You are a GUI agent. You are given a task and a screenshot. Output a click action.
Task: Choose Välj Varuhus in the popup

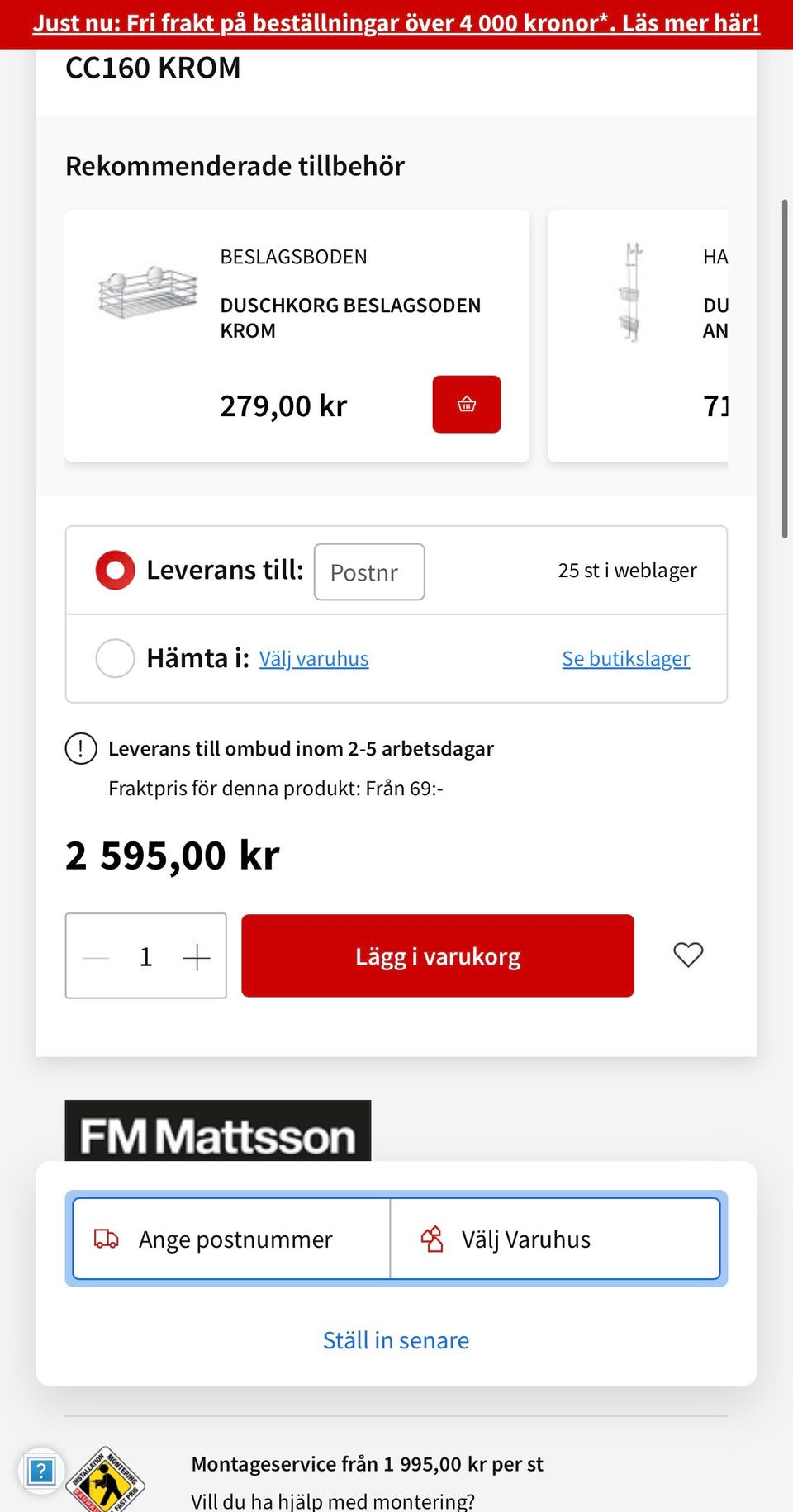coord(555,1239)
